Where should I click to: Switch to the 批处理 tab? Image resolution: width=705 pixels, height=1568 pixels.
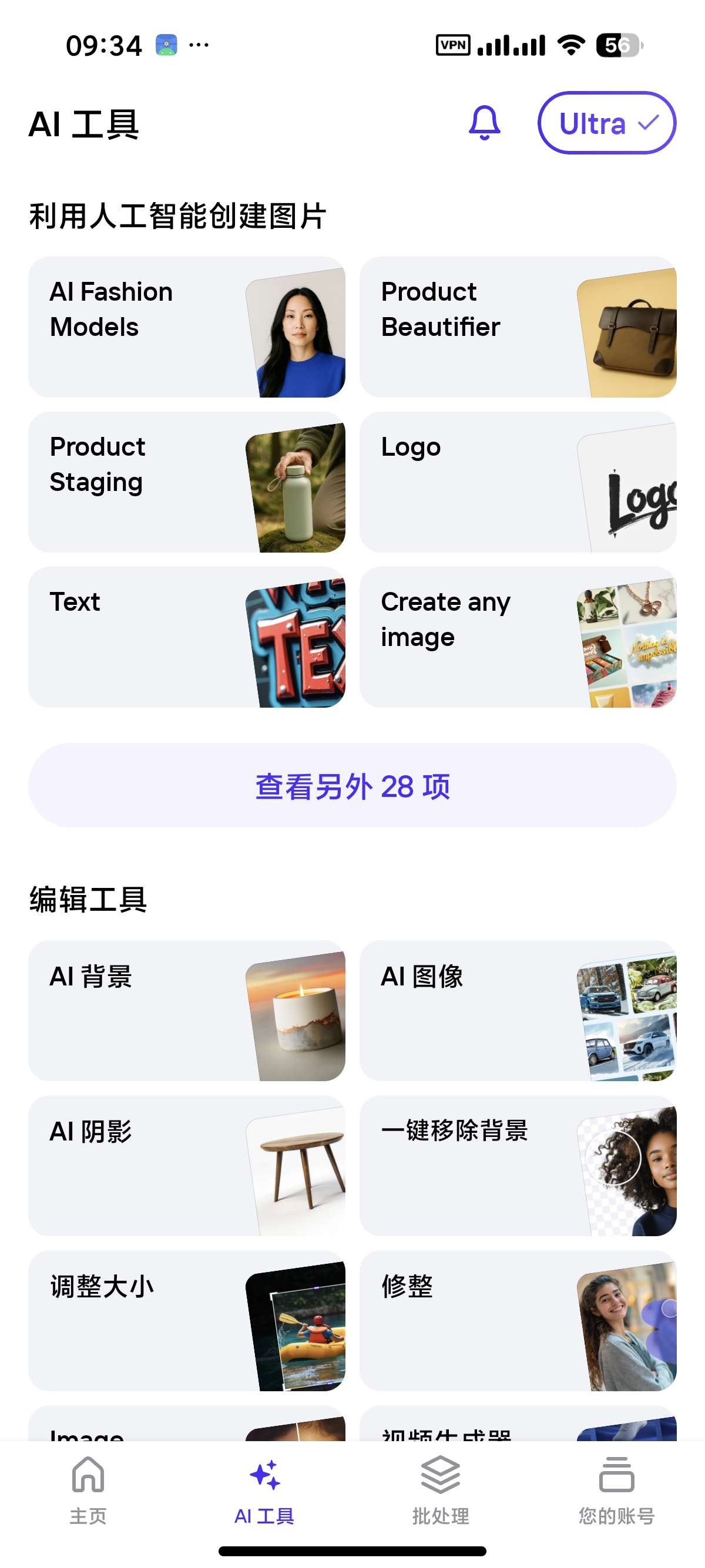[x=440, y=1490]
